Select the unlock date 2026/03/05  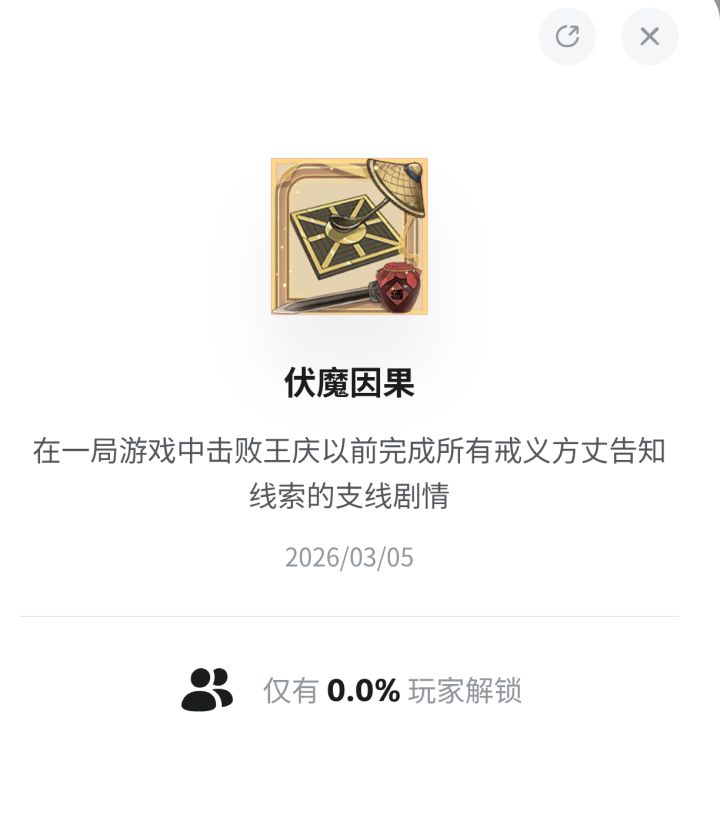tap(349, 559)
